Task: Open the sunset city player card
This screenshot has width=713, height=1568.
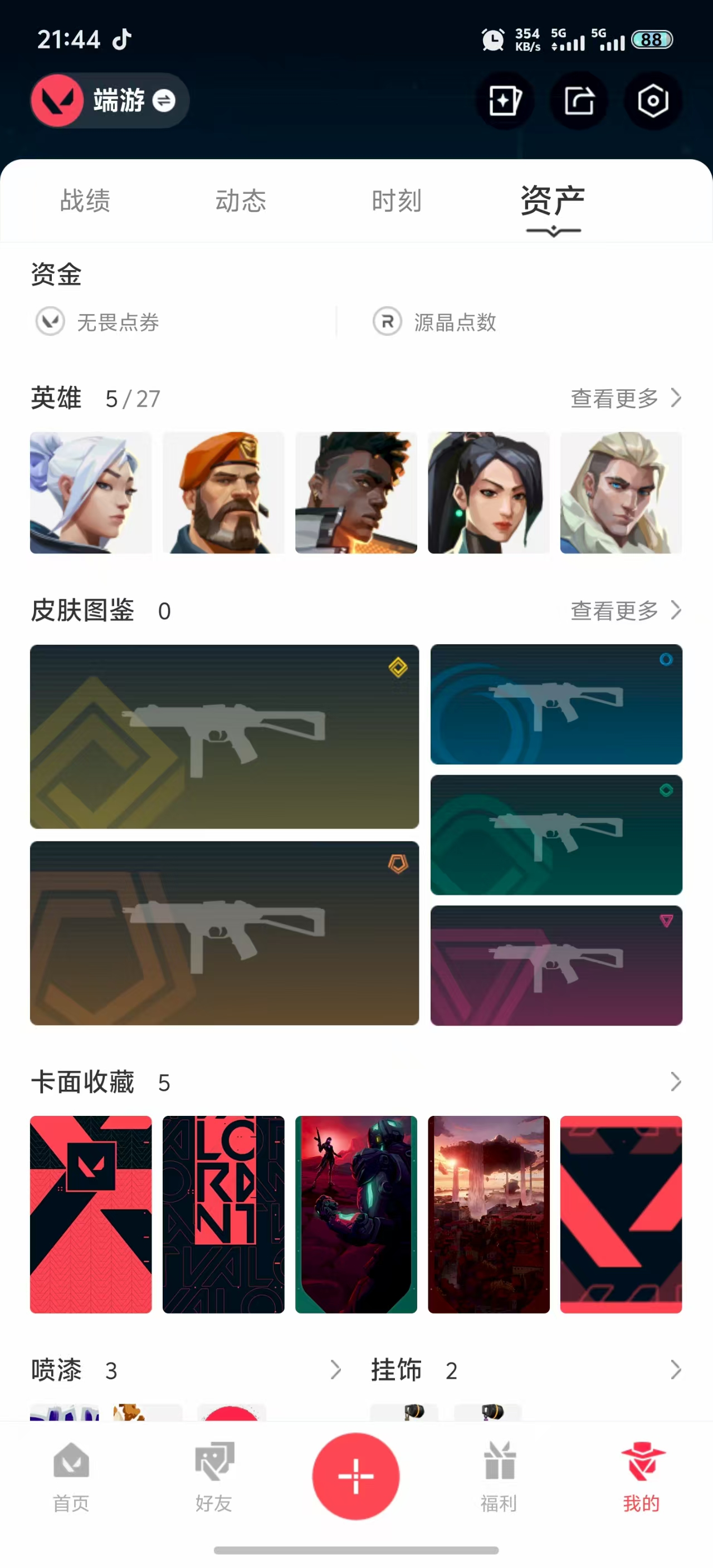Action: tap(489, 1214)
